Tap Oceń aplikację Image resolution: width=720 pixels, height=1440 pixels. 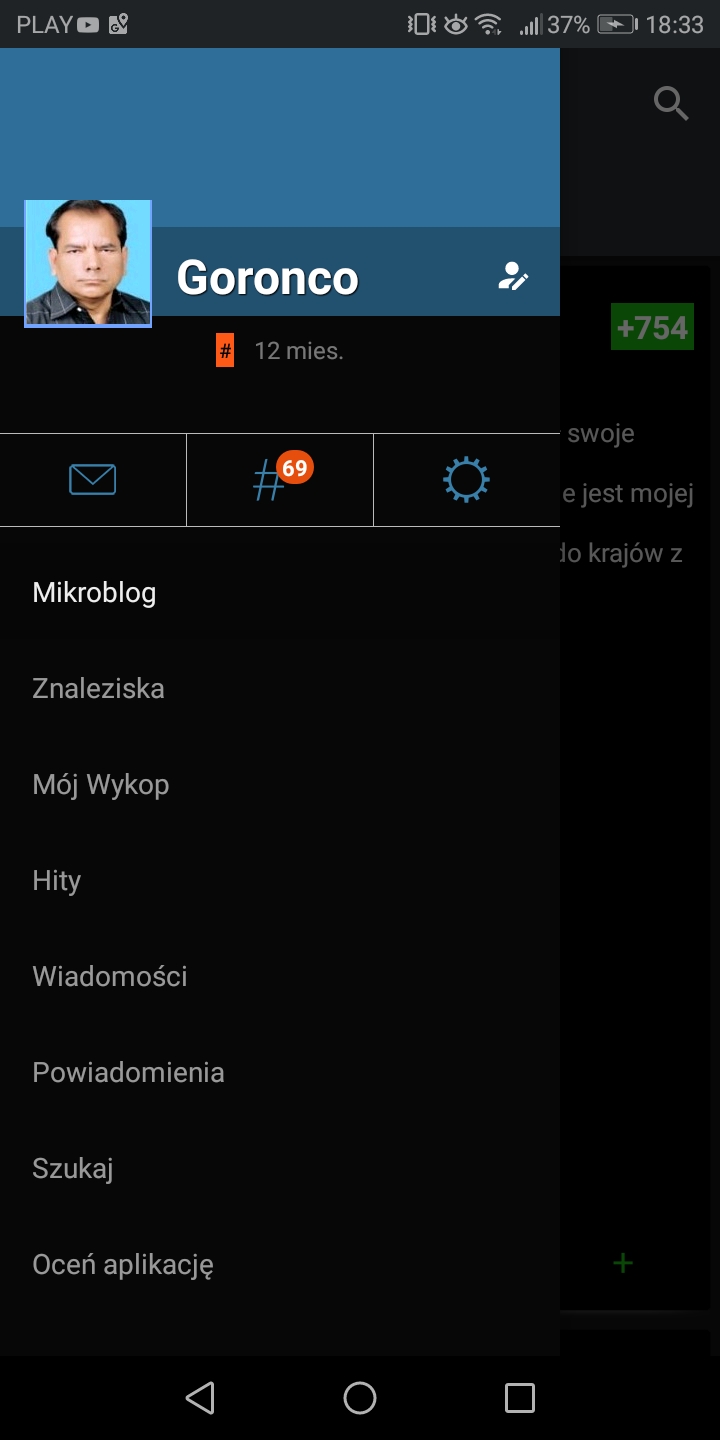(x=123, y=1265)
